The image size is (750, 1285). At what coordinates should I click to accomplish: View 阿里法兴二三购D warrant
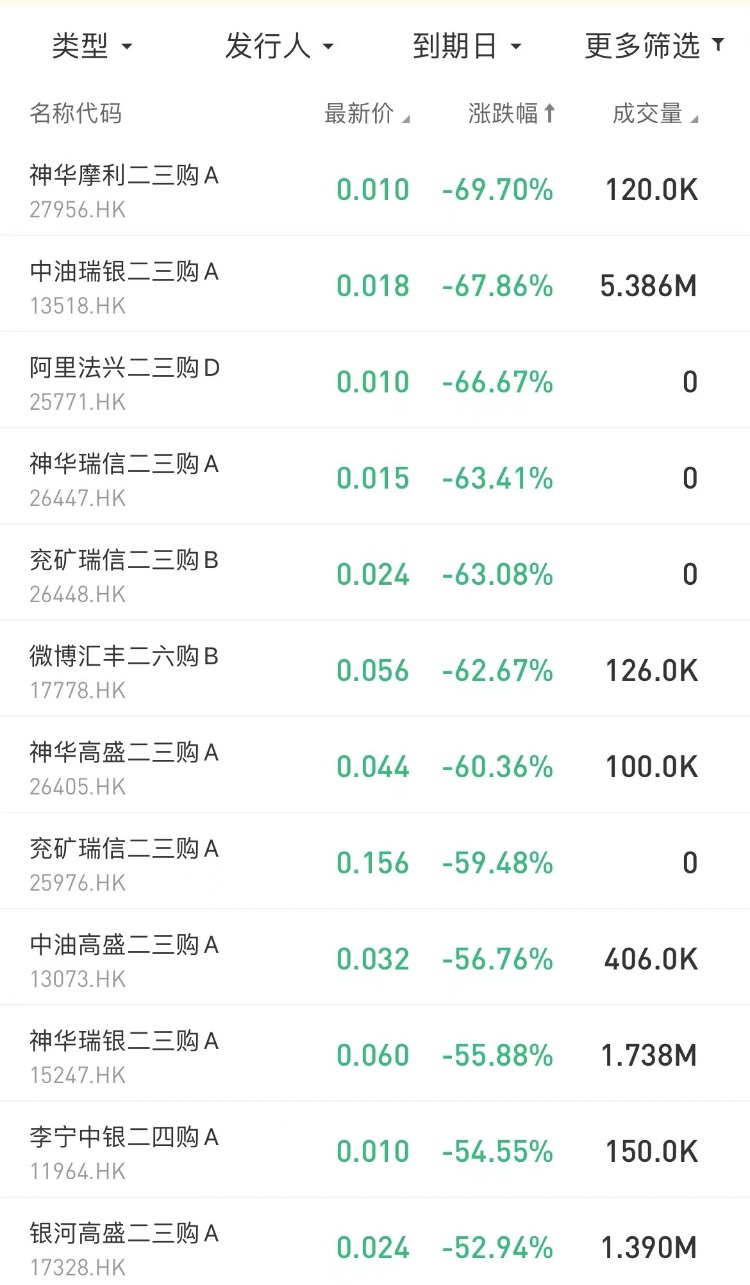tap(375, 381)
